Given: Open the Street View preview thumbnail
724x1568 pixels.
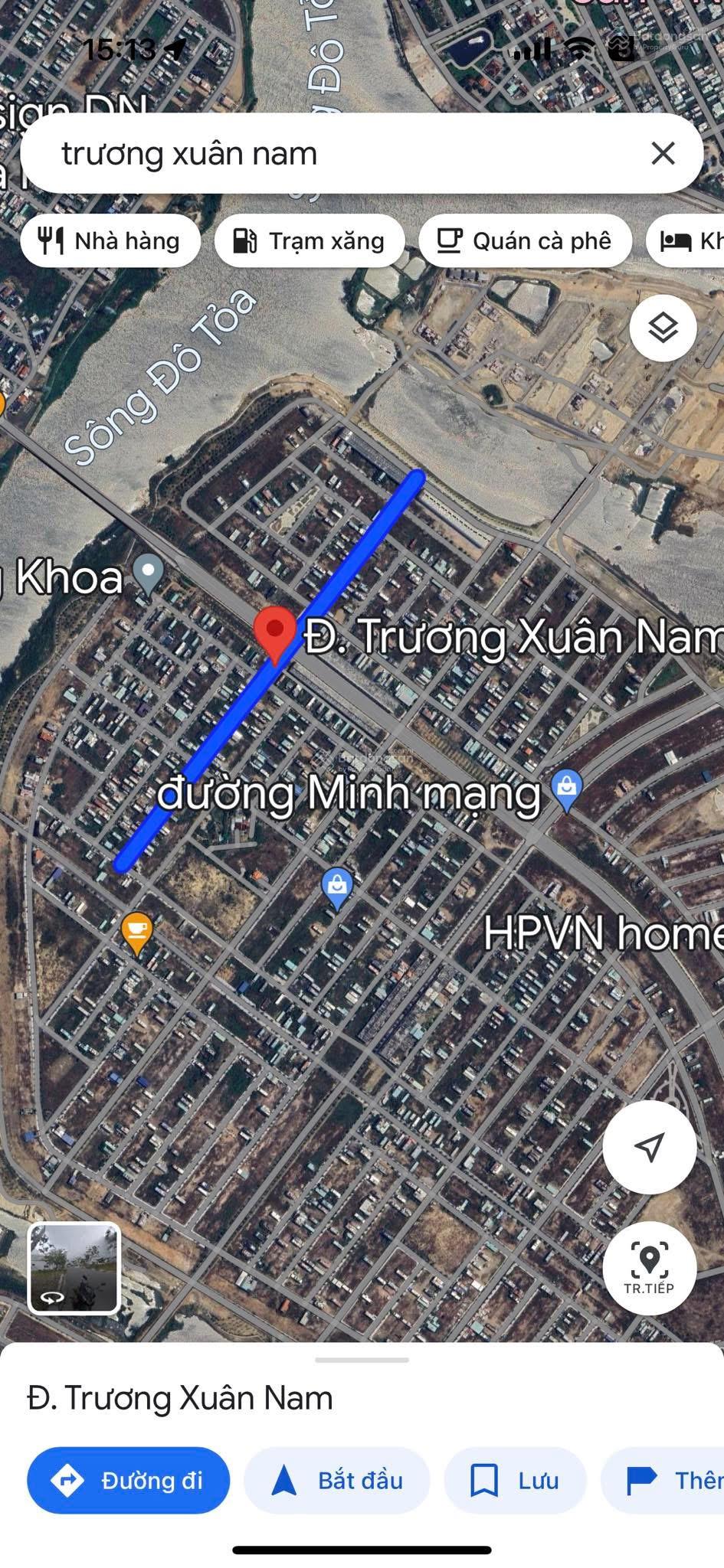Looking at the screenshot, I should 74,1269.
